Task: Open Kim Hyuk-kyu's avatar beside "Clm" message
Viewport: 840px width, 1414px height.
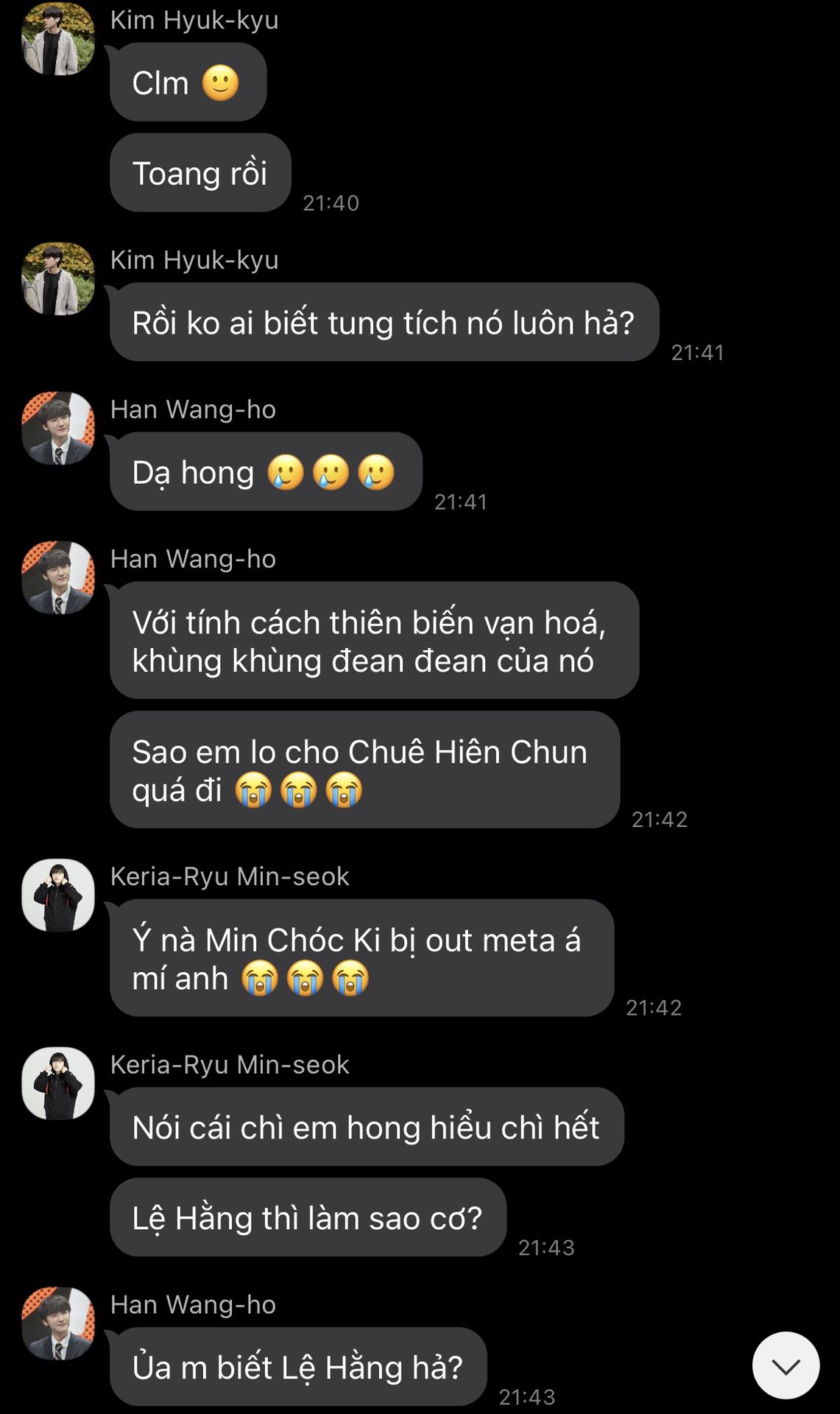Action: (x=58, y=39)
